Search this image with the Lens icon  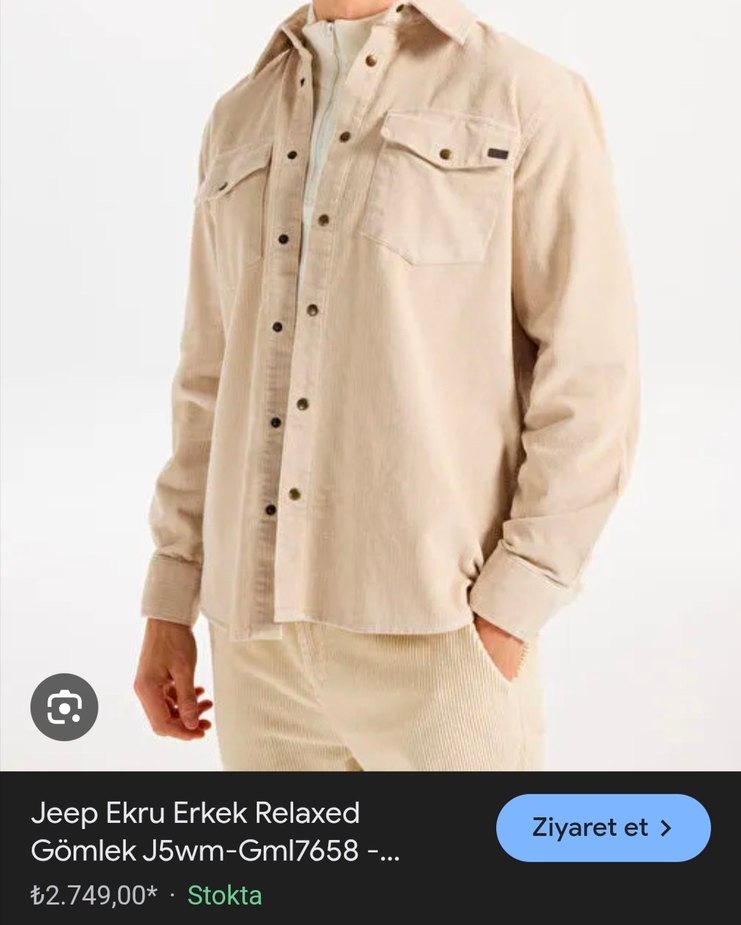64,708
